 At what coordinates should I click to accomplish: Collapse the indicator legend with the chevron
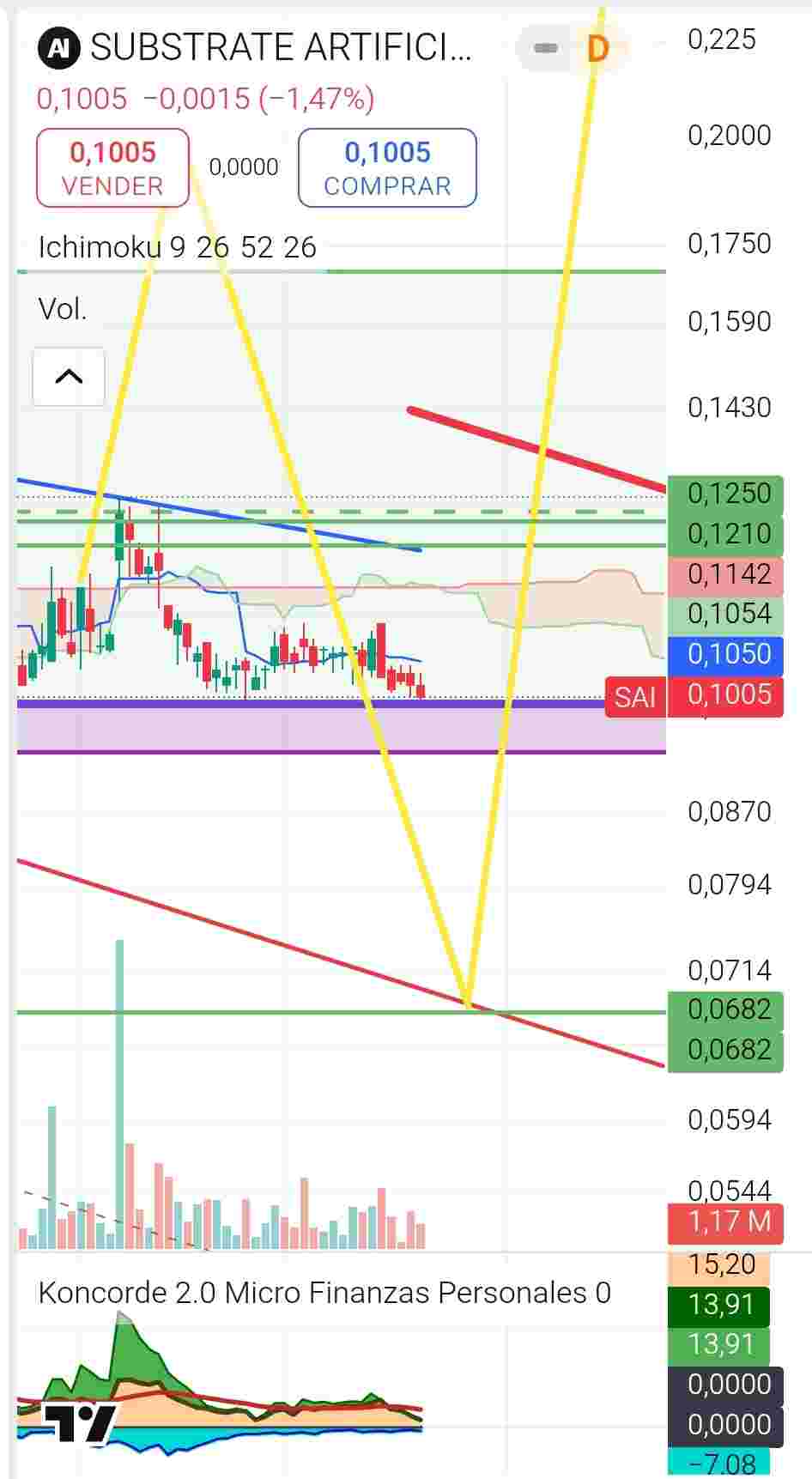tap(69, 376)
